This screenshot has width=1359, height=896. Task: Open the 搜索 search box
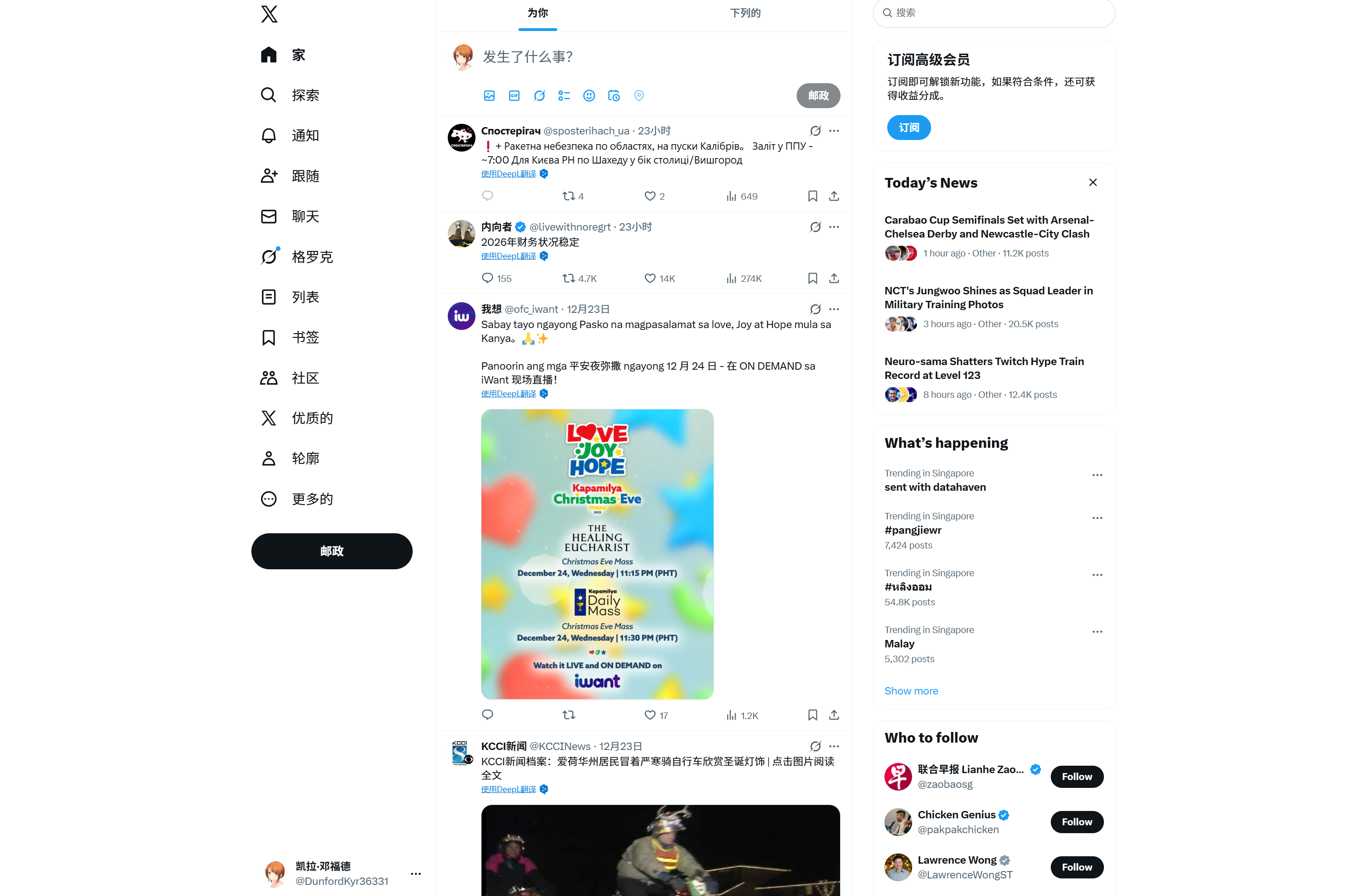pos(994,12)
